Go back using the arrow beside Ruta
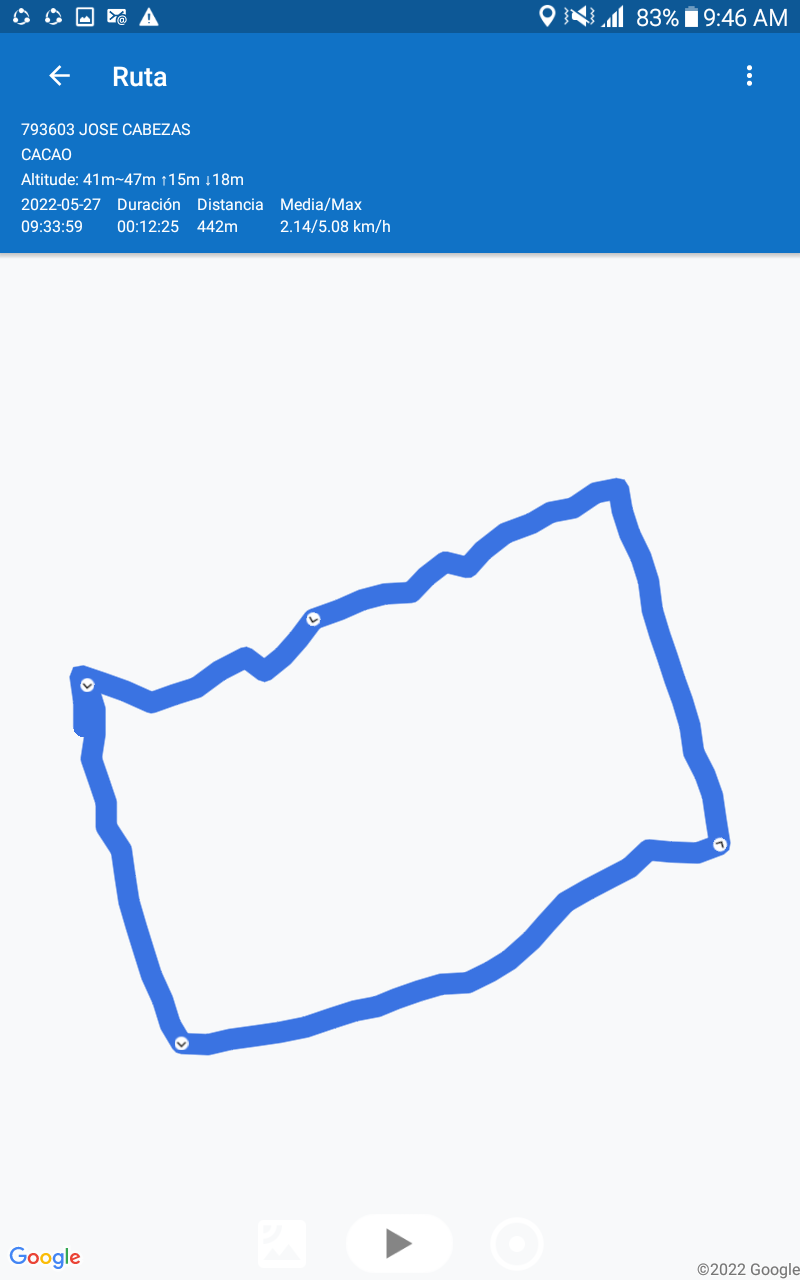 pyautogui.click(x=60, y=76)
